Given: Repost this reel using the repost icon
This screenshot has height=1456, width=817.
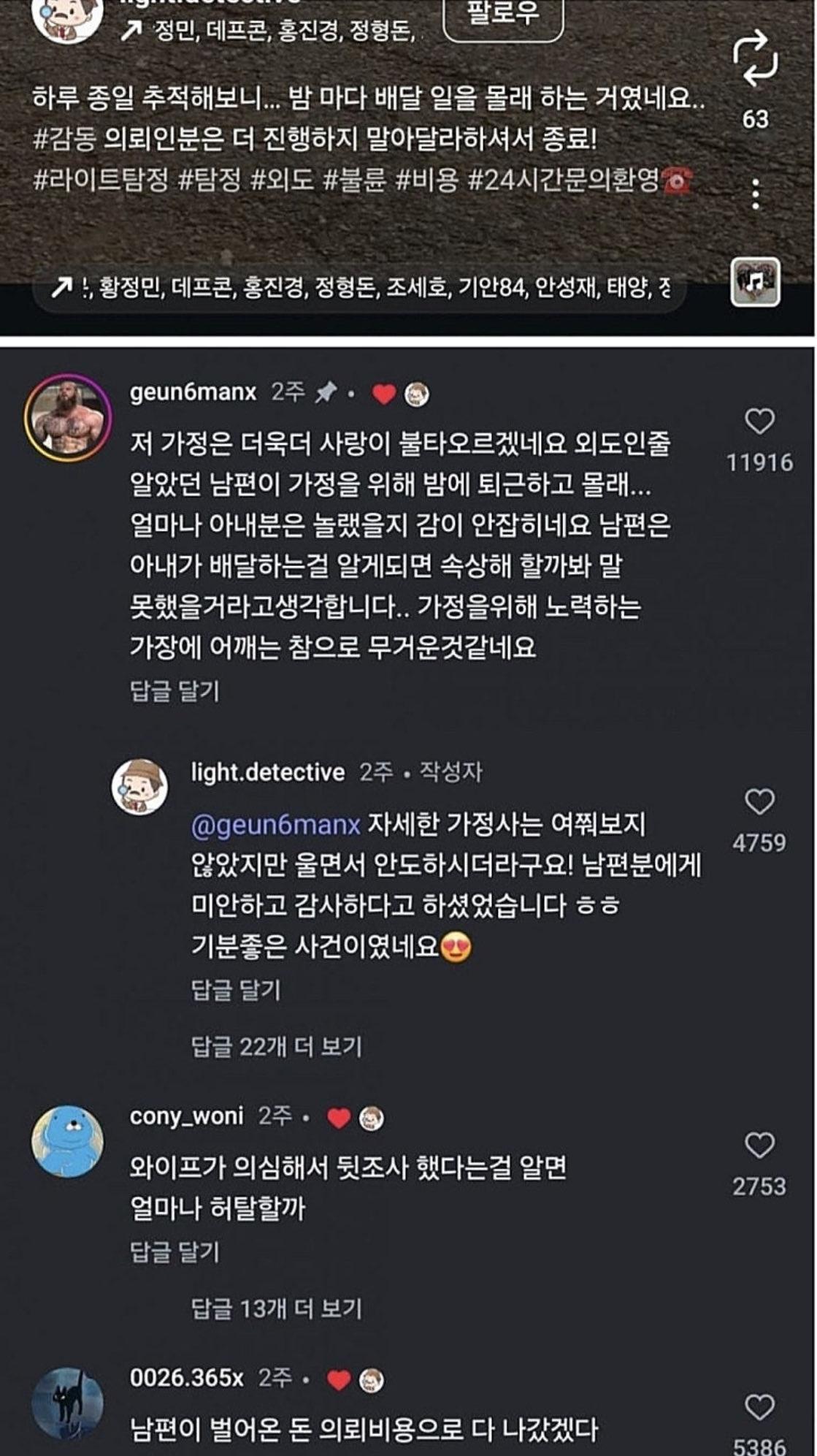Looking at the screenshot, I should point(756,58).
